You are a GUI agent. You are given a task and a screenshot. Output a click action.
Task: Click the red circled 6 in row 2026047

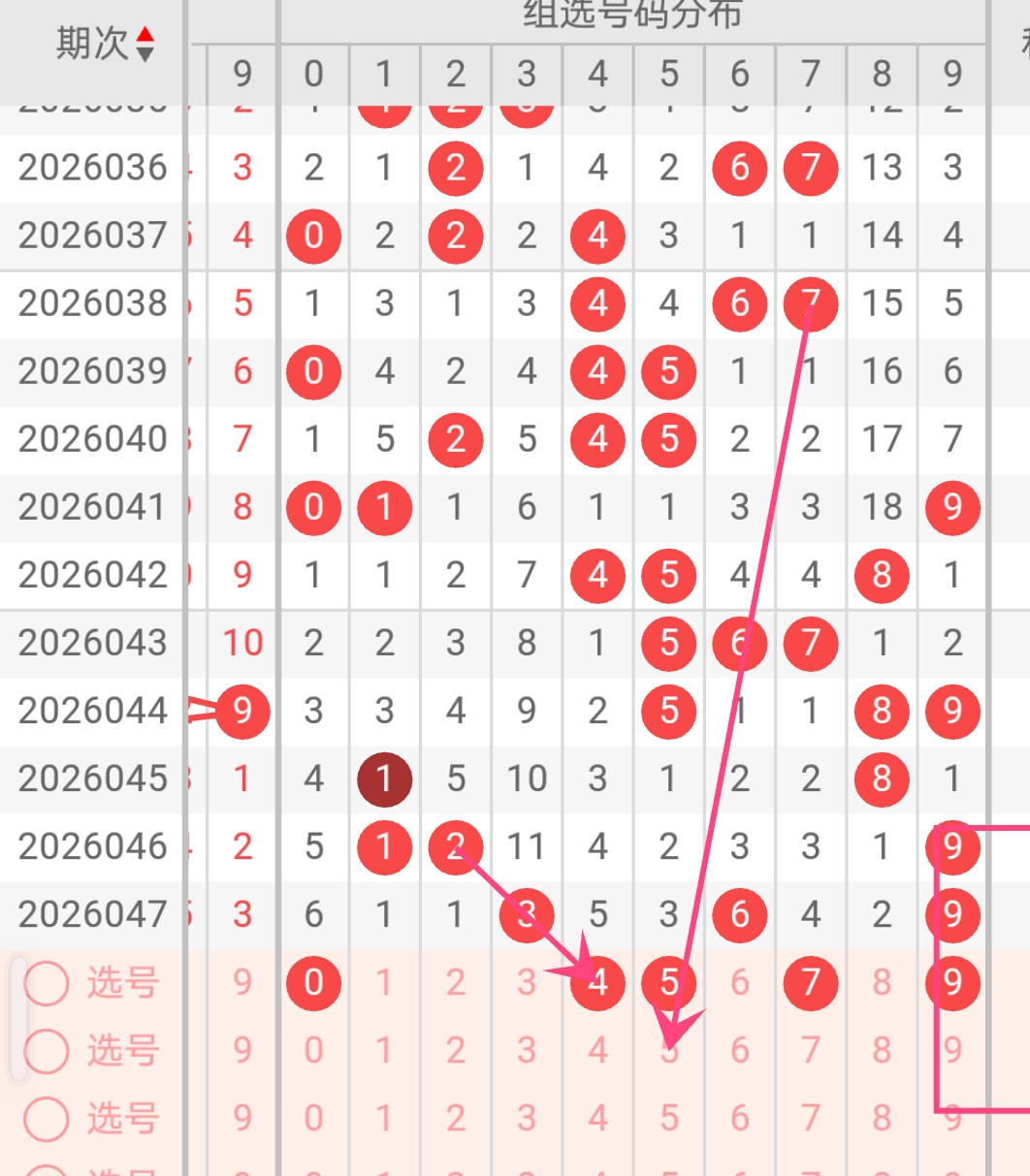(740, 914)
